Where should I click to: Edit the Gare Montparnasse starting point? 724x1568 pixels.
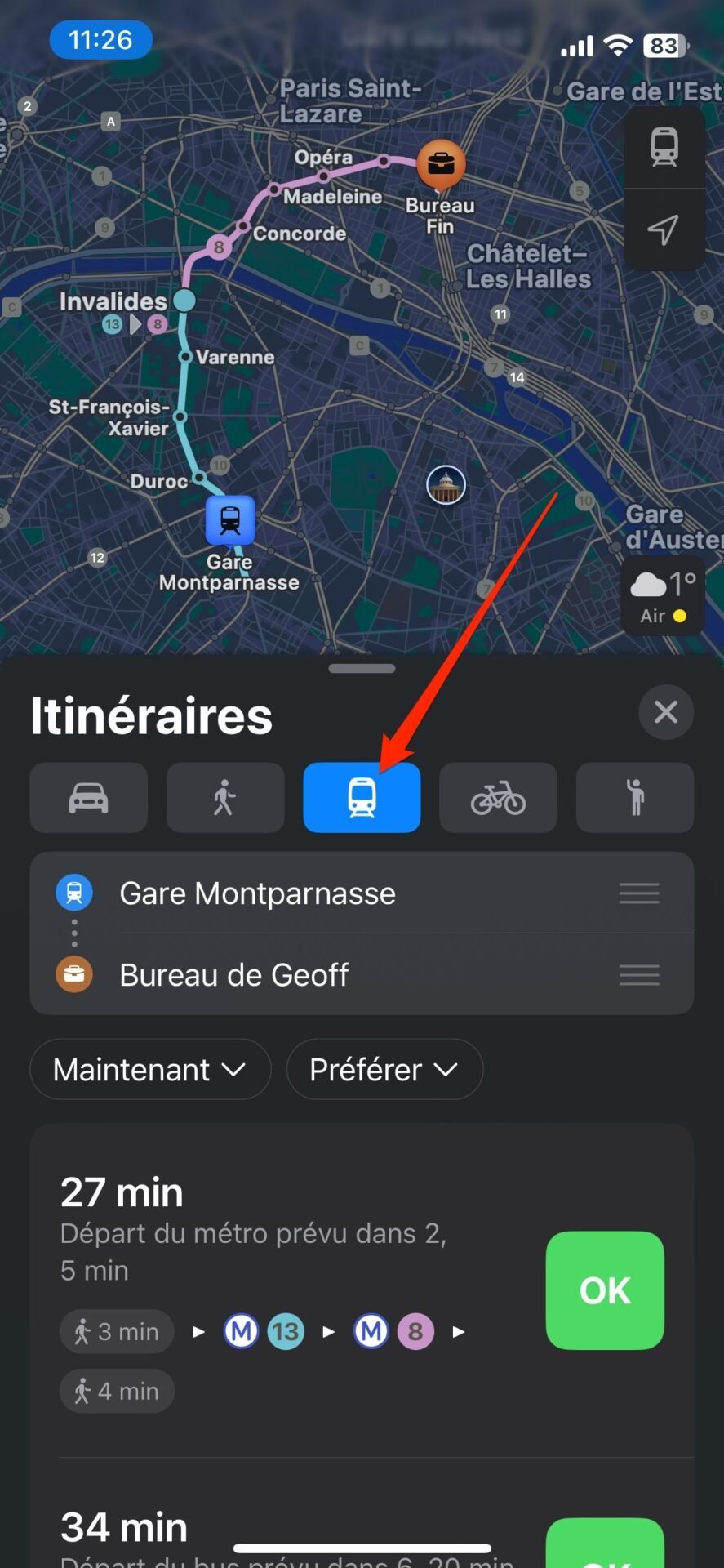click(x=362, y=893)
